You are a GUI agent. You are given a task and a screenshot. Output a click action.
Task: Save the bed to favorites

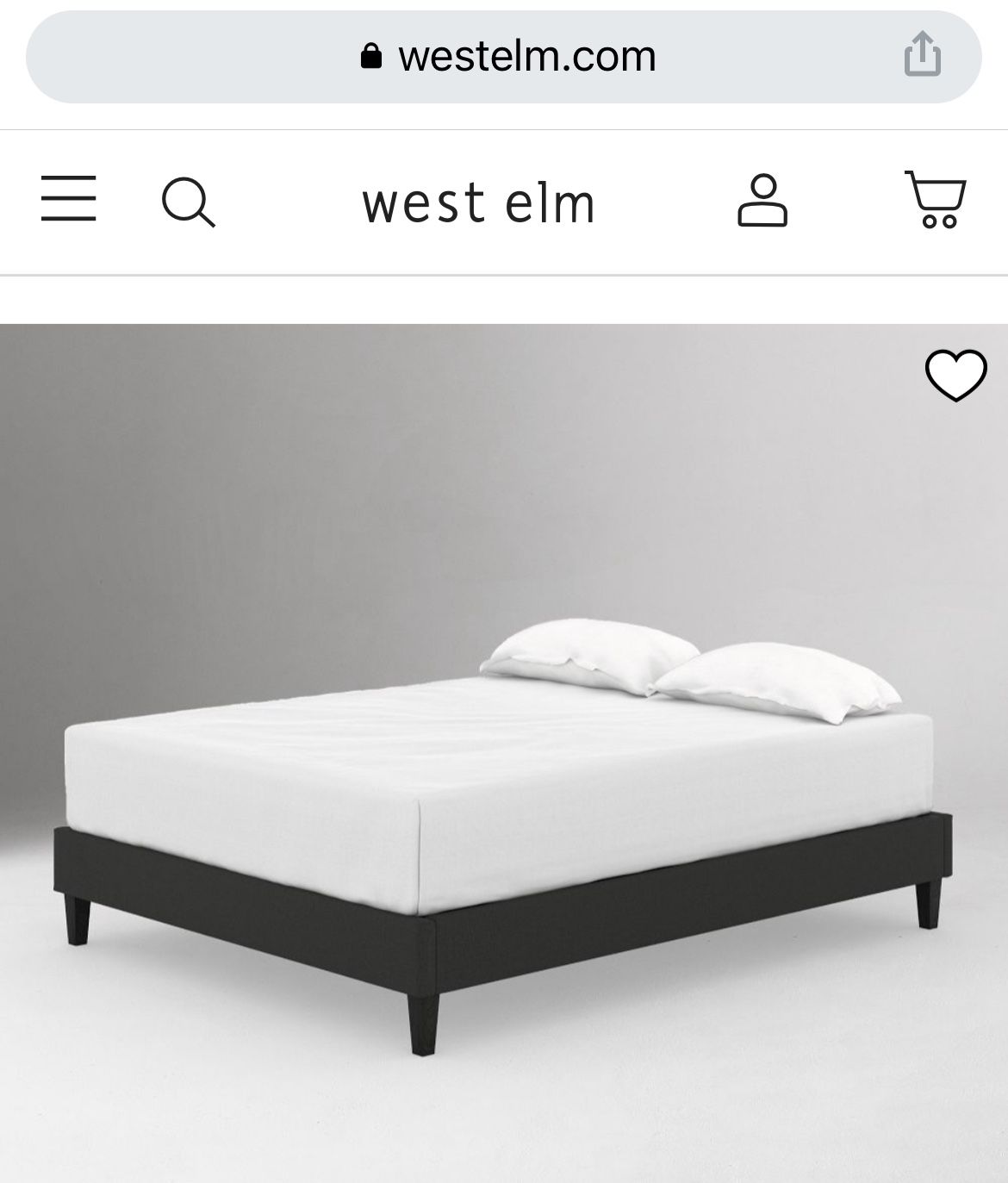click(955, 376)
